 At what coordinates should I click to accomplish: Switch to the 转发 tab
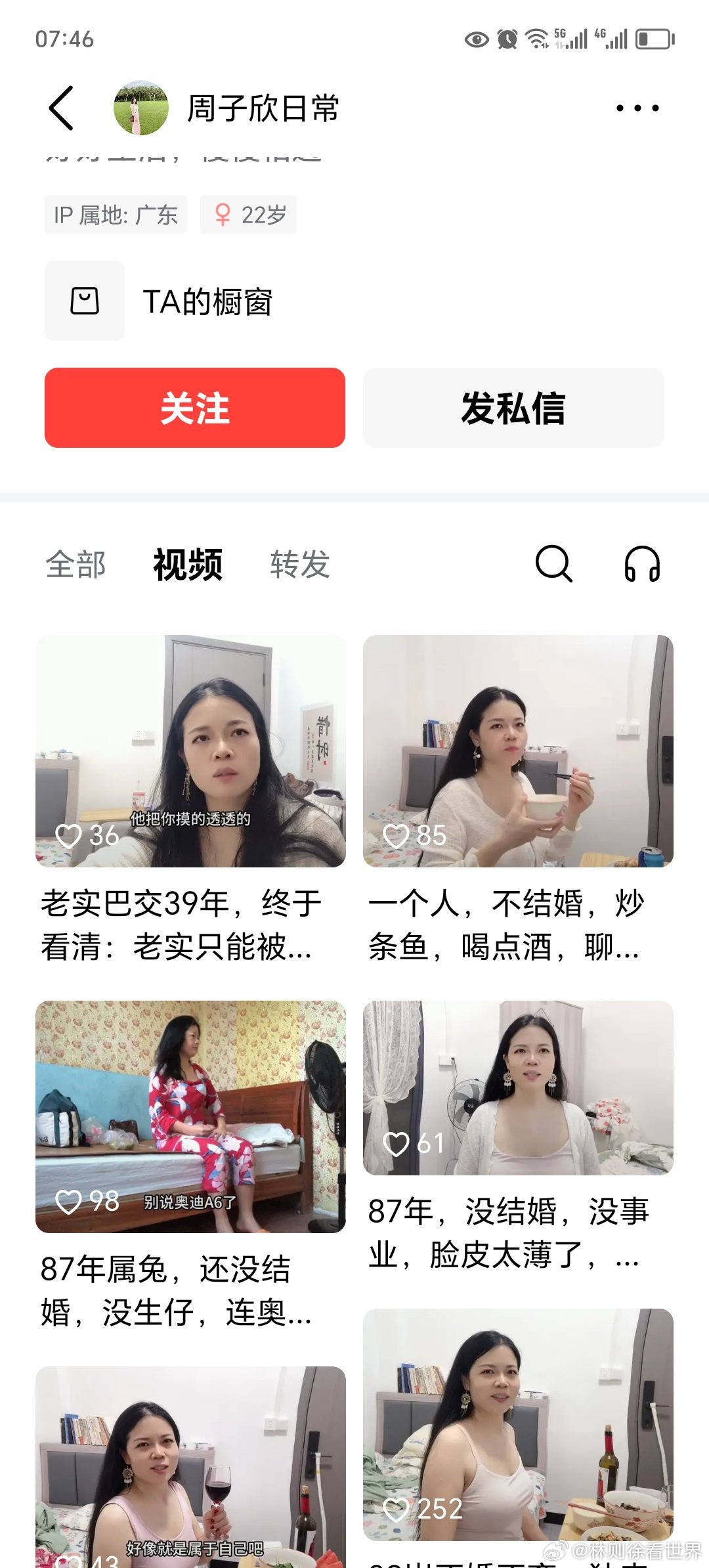point(300,564)
